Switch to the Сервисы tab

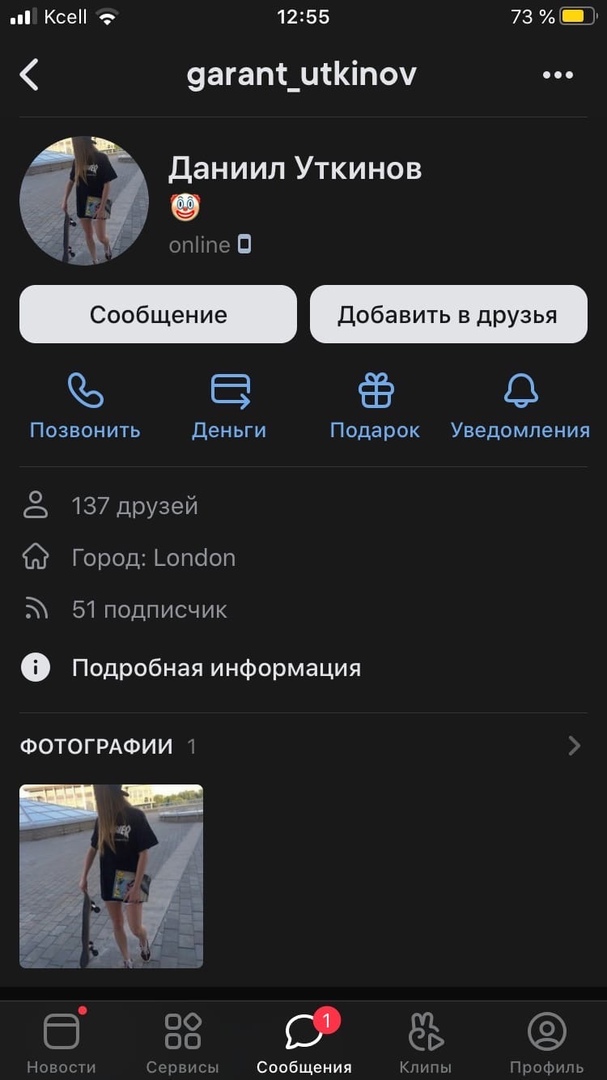[x=183, y=1042]
